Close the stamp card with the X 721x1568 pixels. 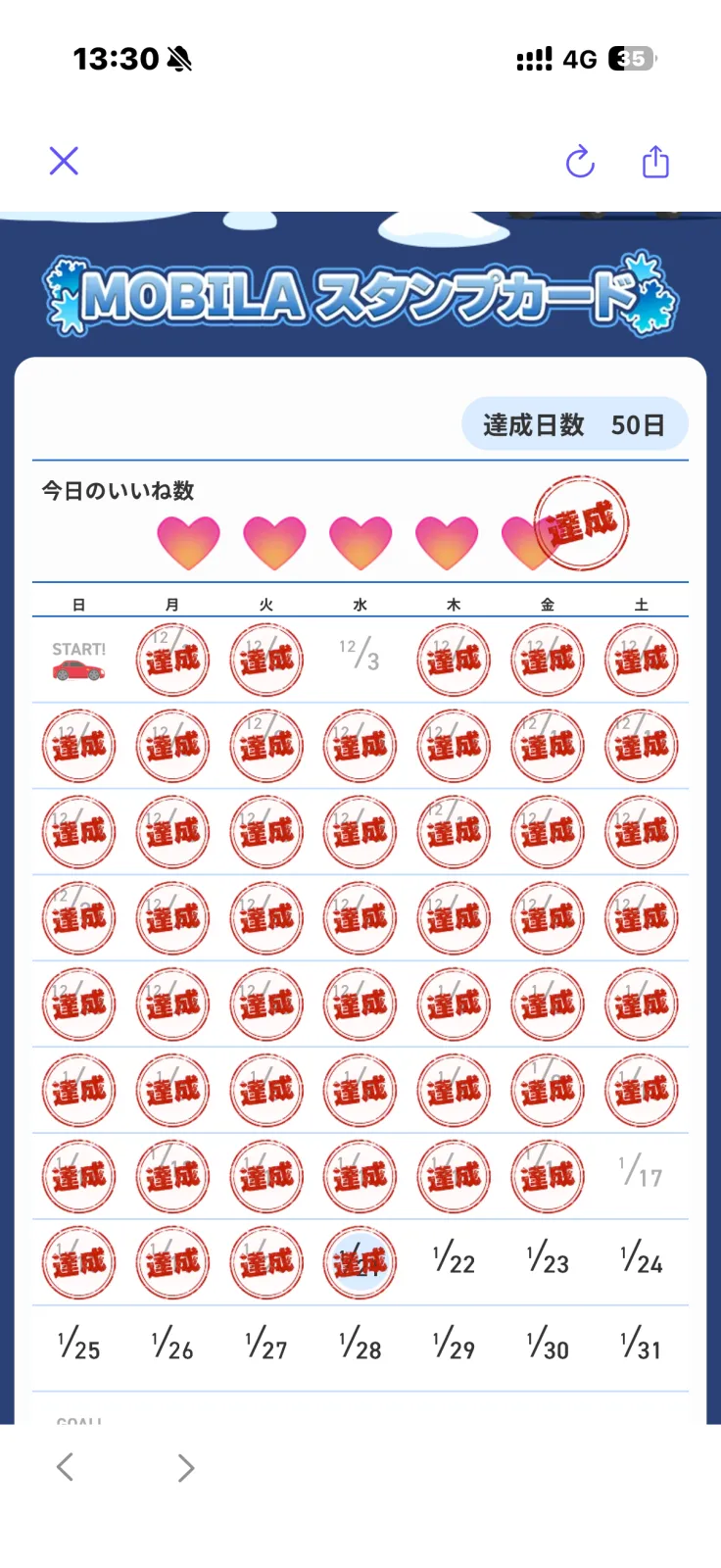coord(62,161)
